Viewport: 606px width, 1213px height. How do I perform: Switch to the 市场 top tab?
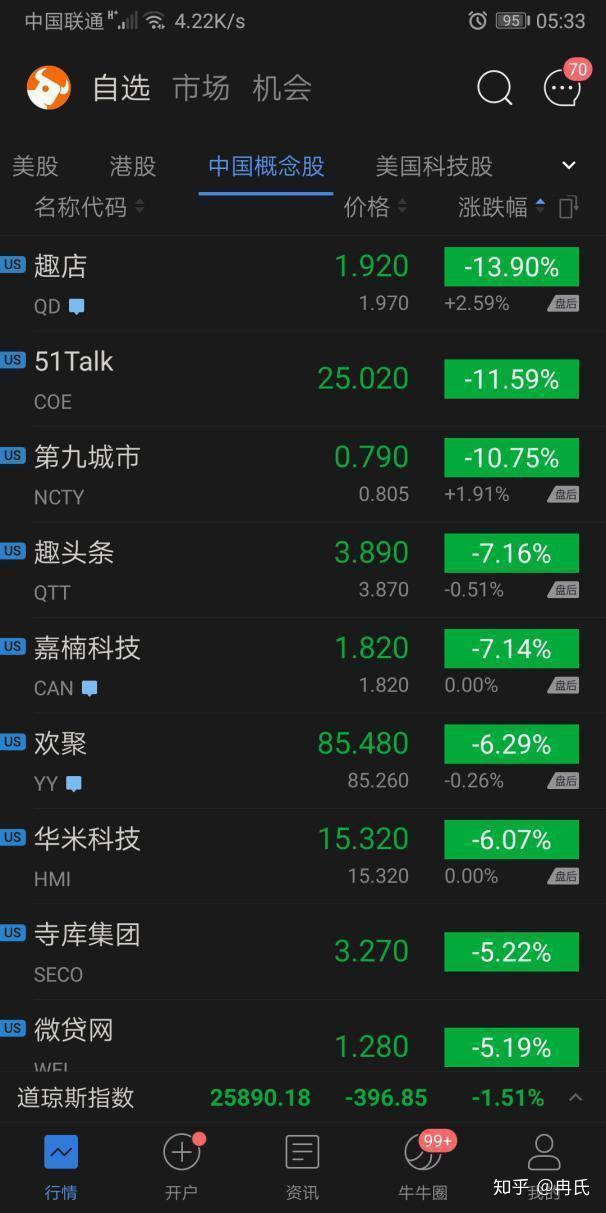tap(201, 88)
